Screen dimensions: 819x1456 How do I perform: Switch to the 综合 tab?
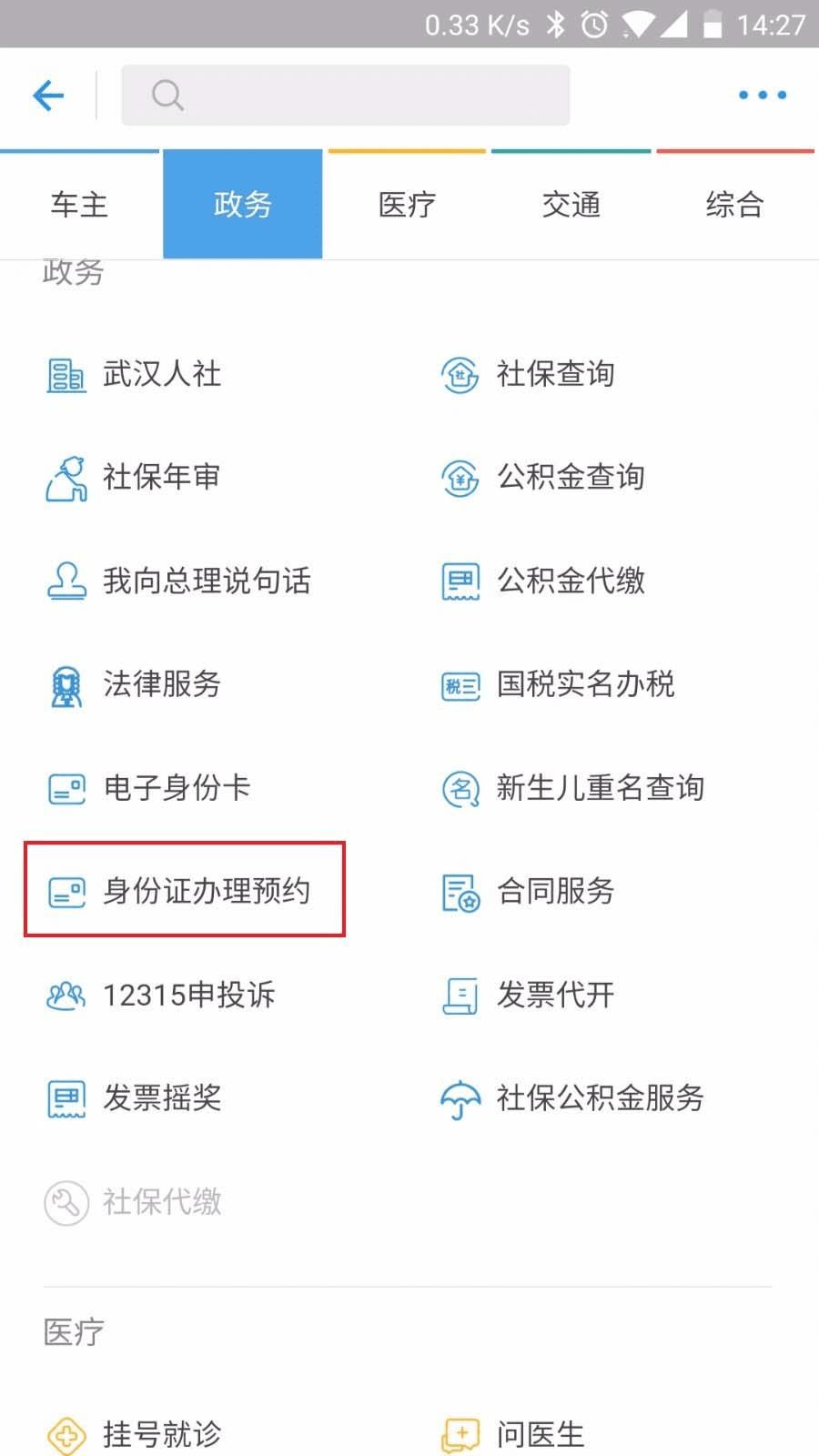pyautogui.click(x=734, y=205)
